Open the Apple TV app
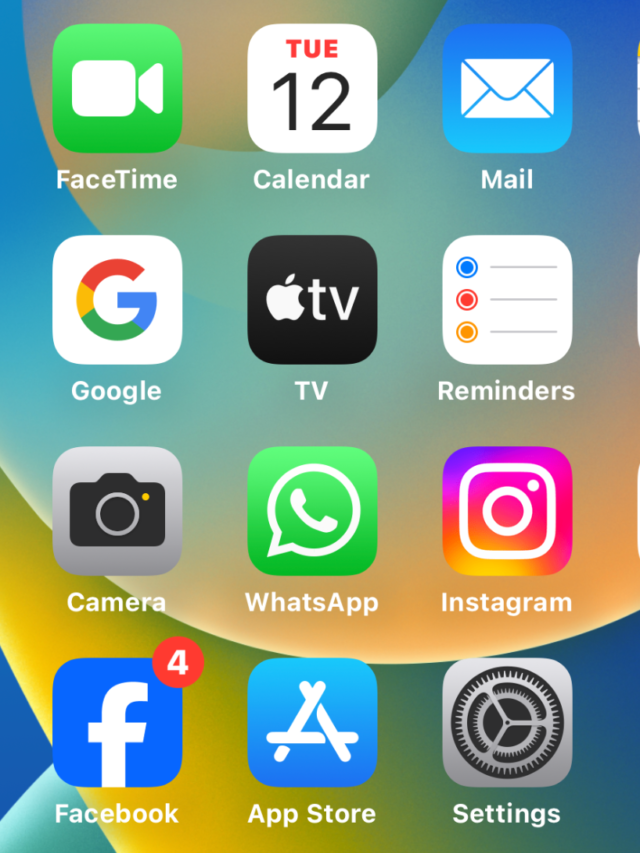This screenshot has width=640, height=853. (x=312, y=300)
